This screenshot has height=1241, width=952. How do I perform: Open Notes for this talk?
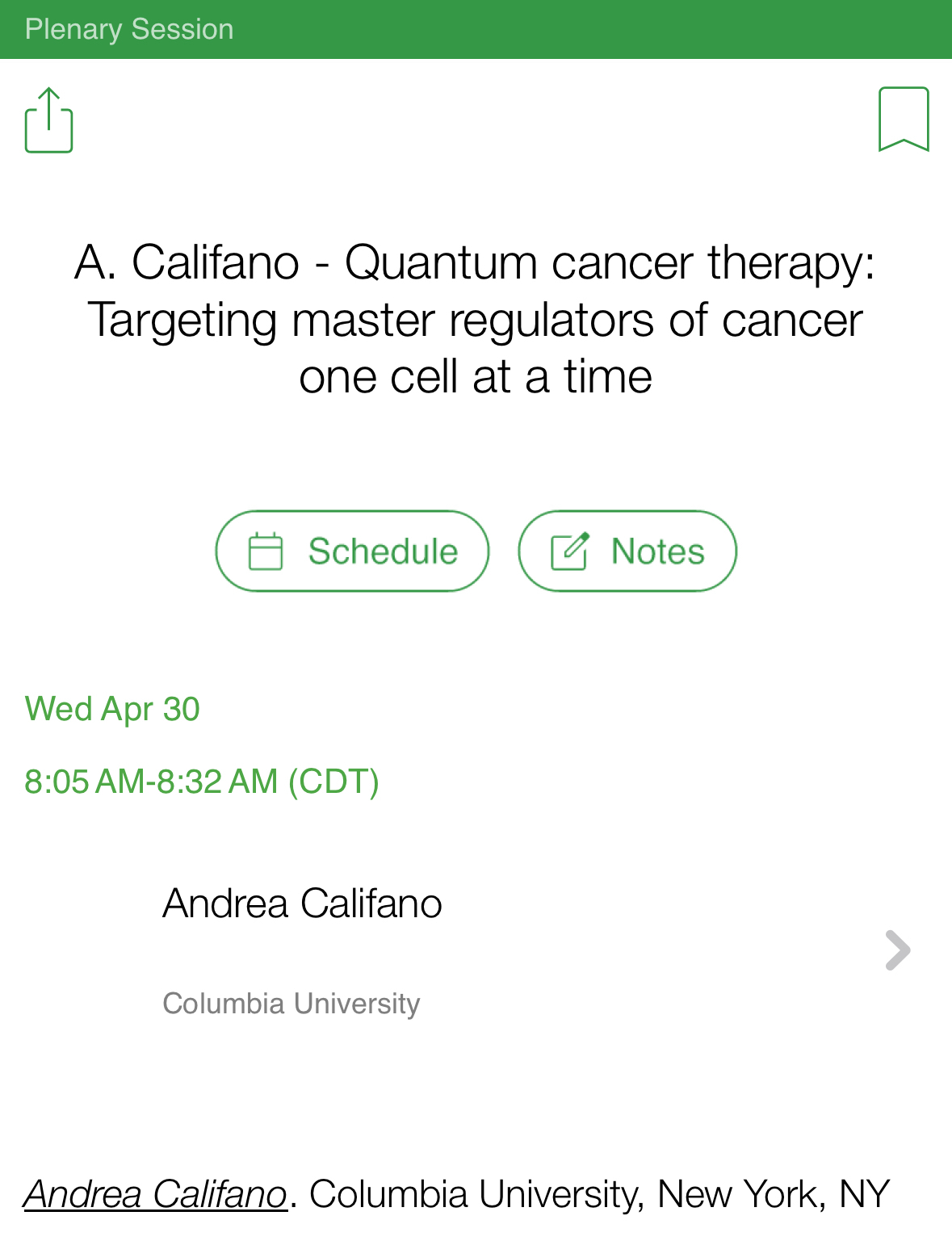tap(627, 551)
